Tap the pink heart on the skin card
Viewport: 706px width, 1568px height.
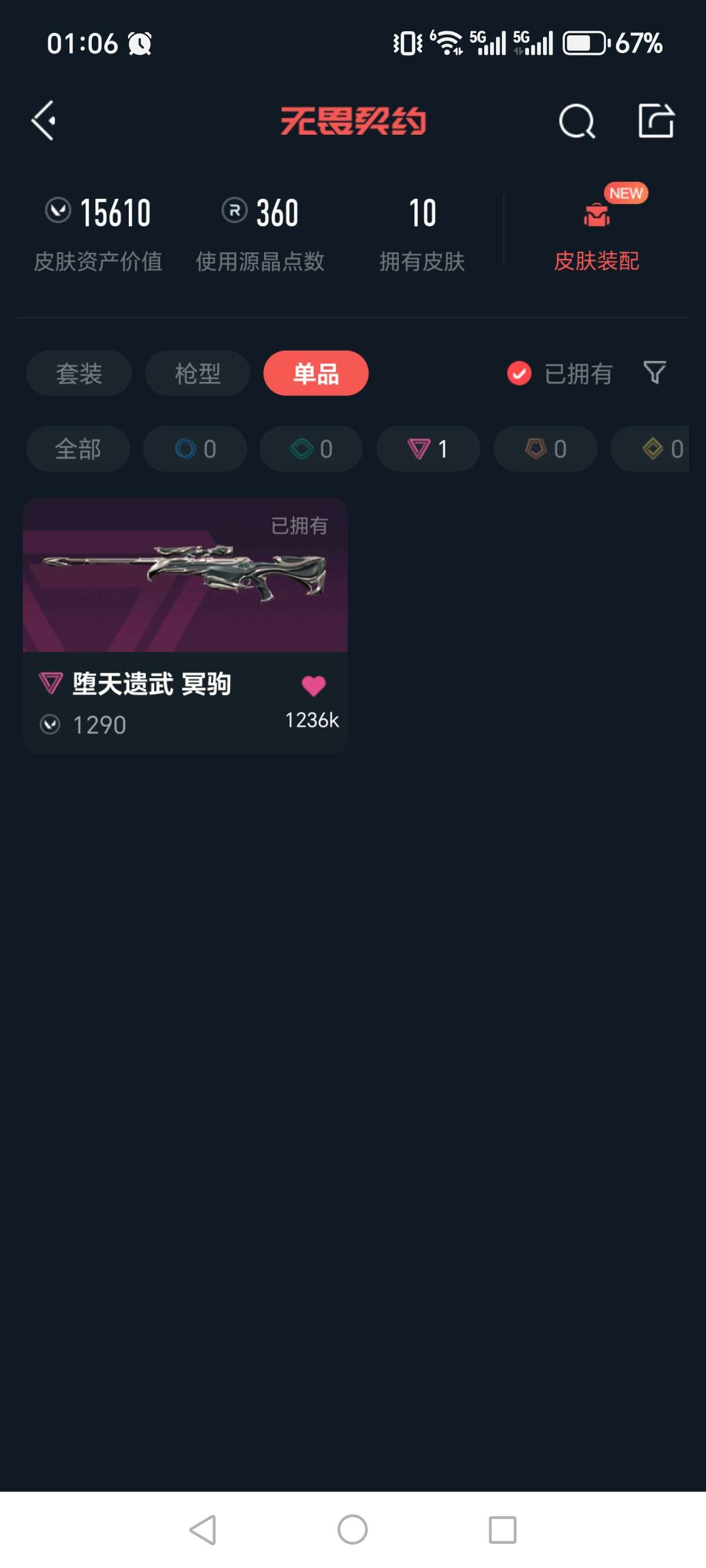[314, 684]
